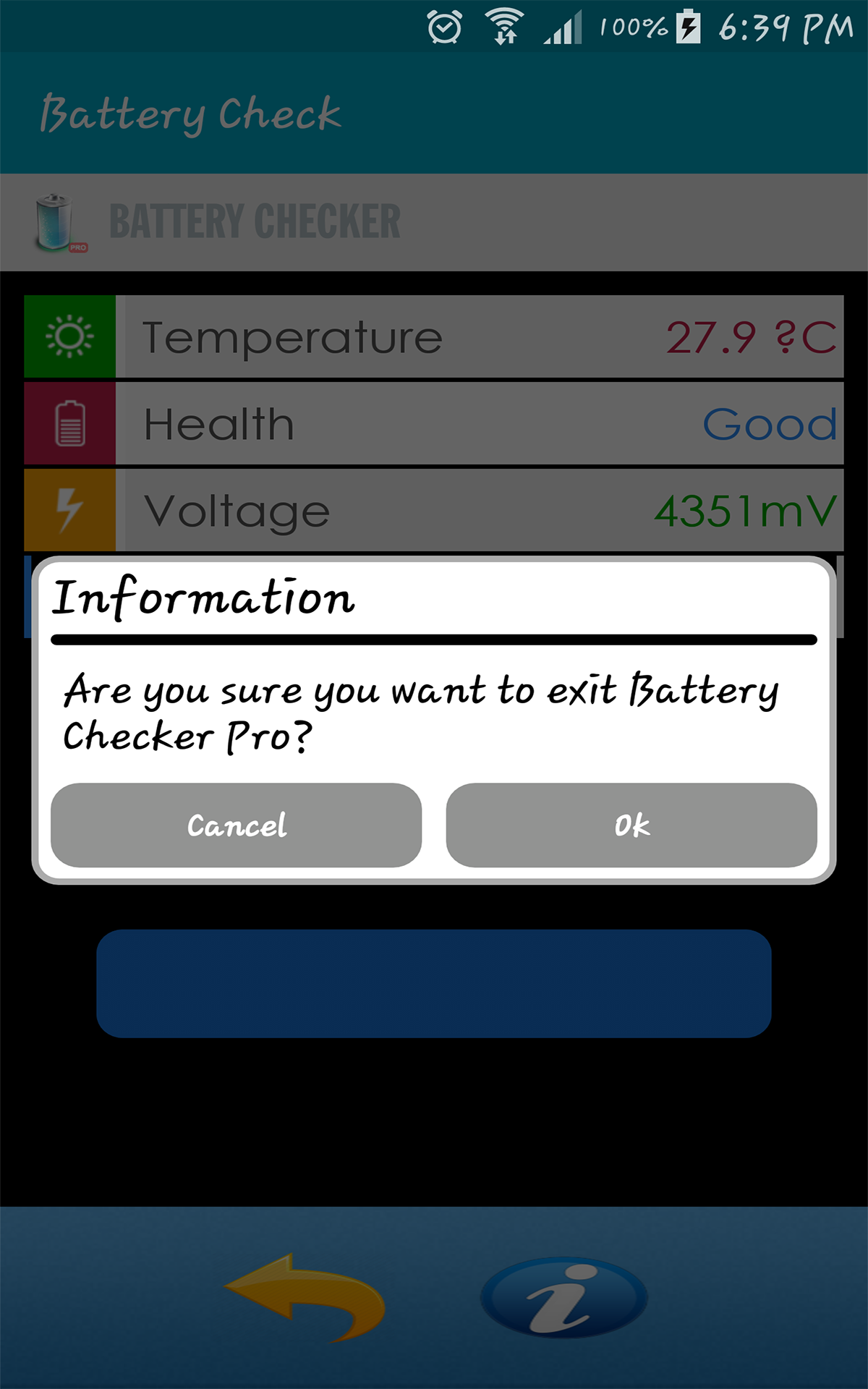This screenshot has height=1389, width=868.
Task: Click the Battery Checker Pro logo icon
Action: click(x=55, y=221)
